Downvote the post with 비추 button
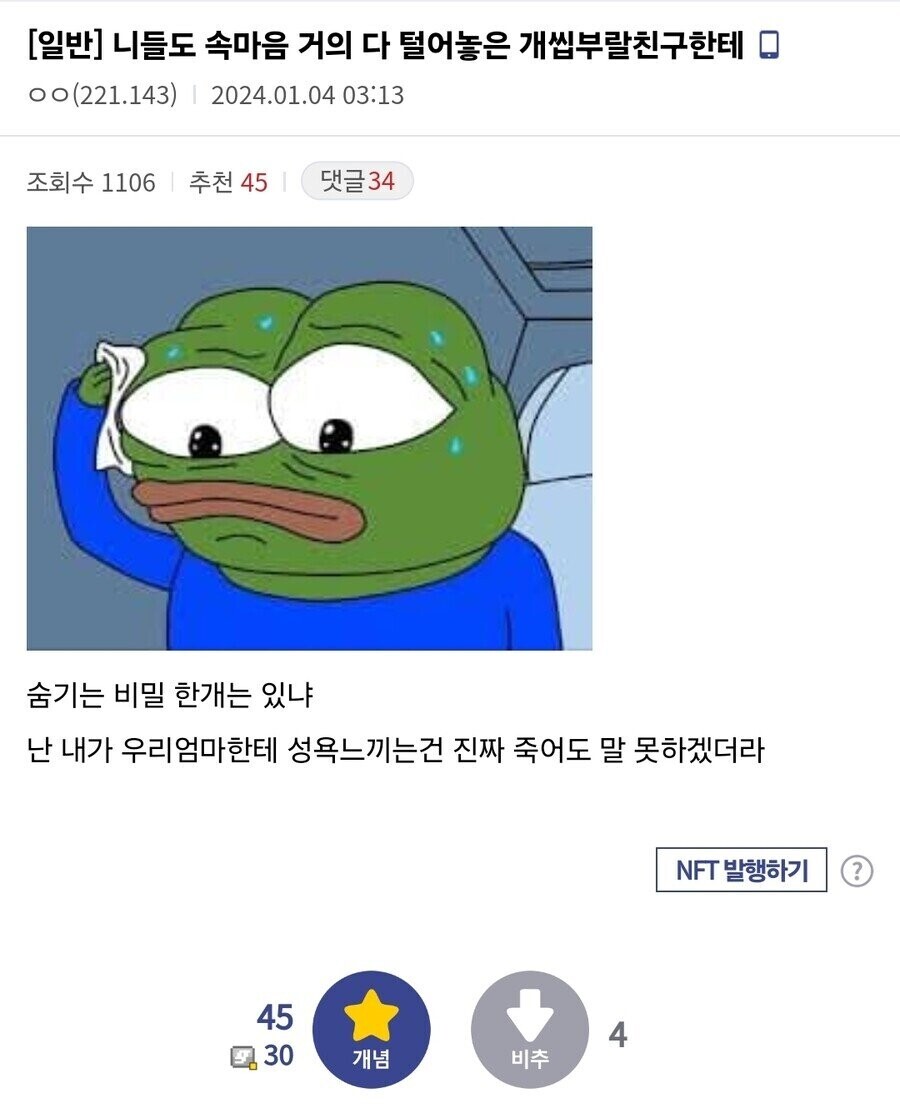 pyautogui.click(x=529, y=1029)
